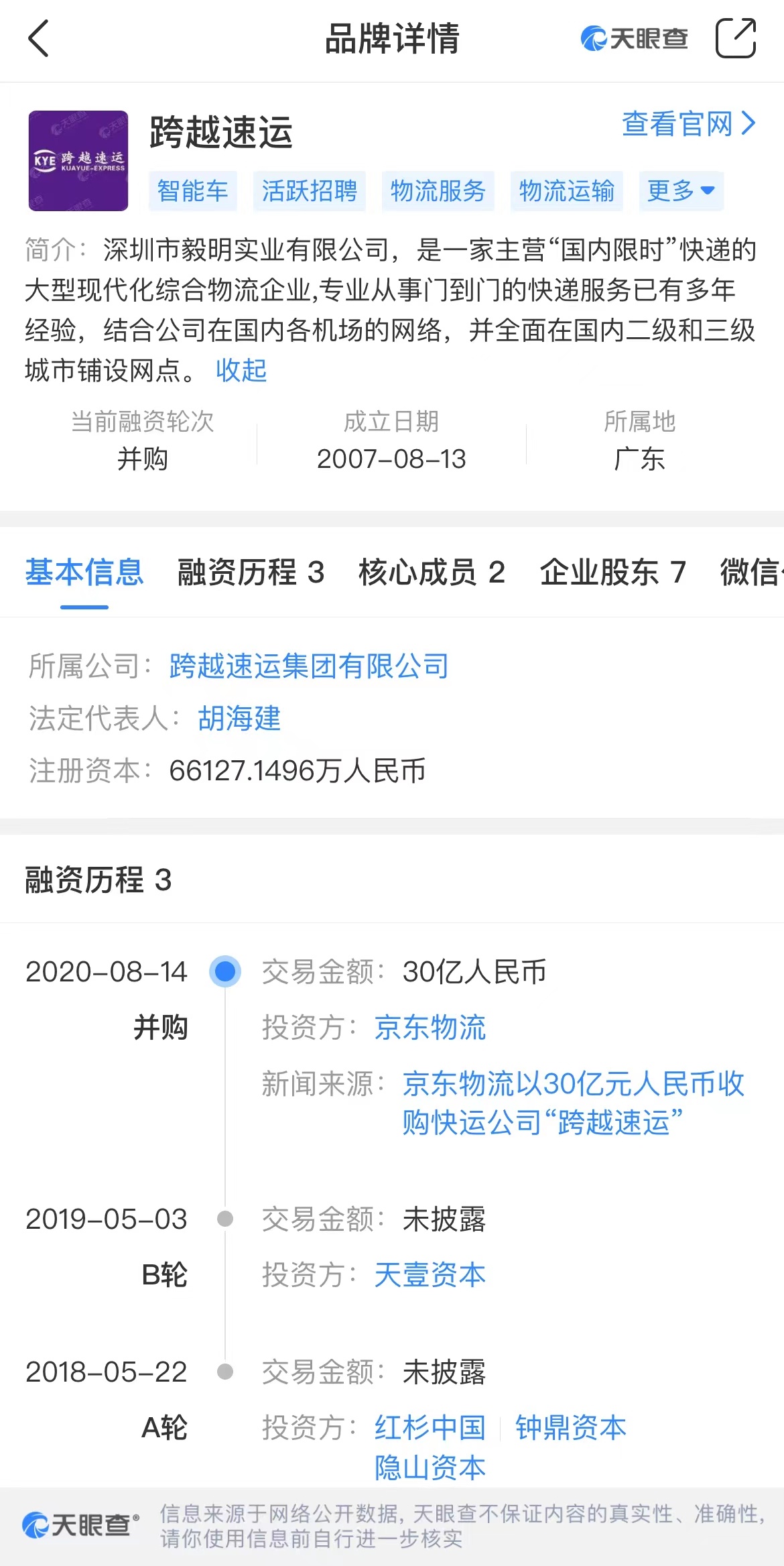Image resolution: width=784 pixels, height=1566 pixels.
Task: Go back using the top-left arrow
Action: point(38,38)
